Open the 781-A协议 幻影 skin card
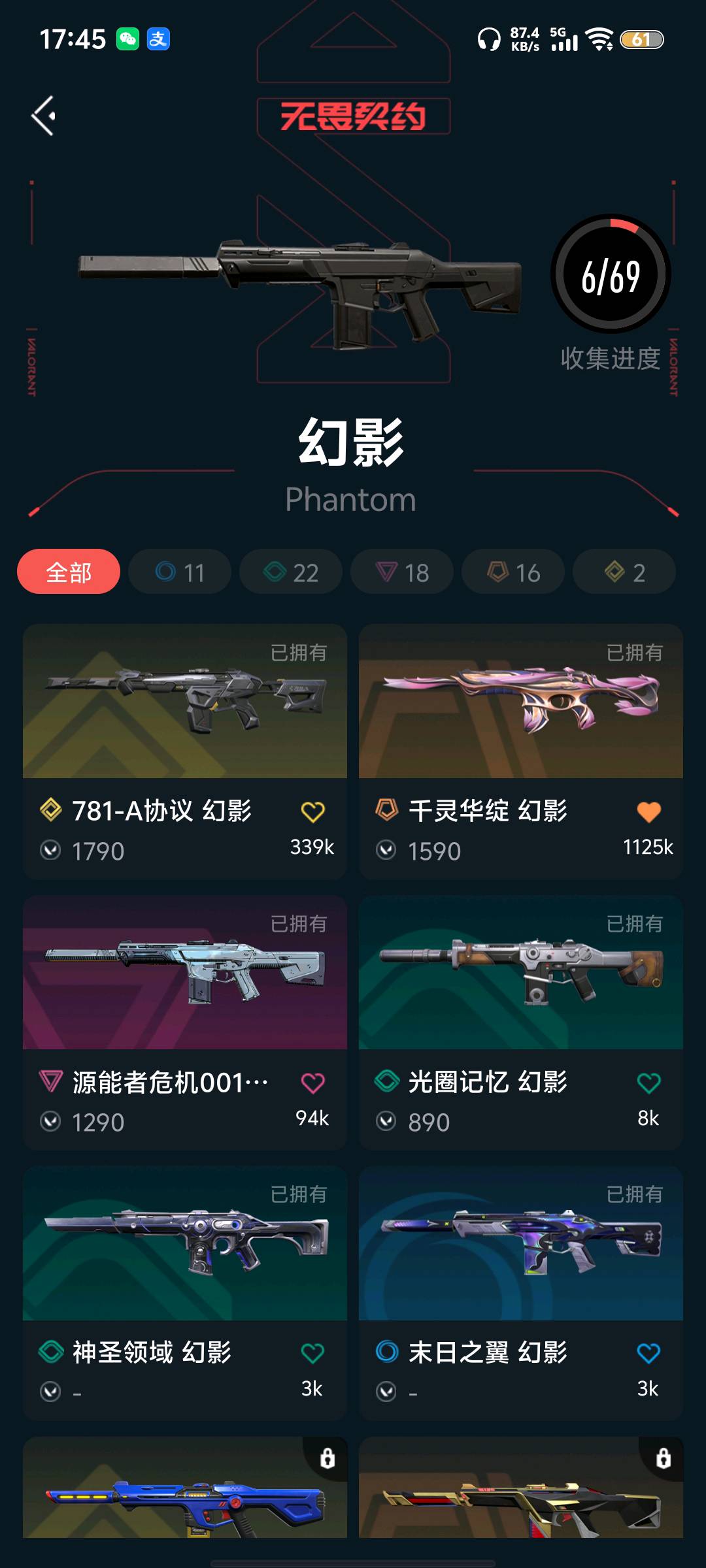706x1568 pixels. (185, 702)
